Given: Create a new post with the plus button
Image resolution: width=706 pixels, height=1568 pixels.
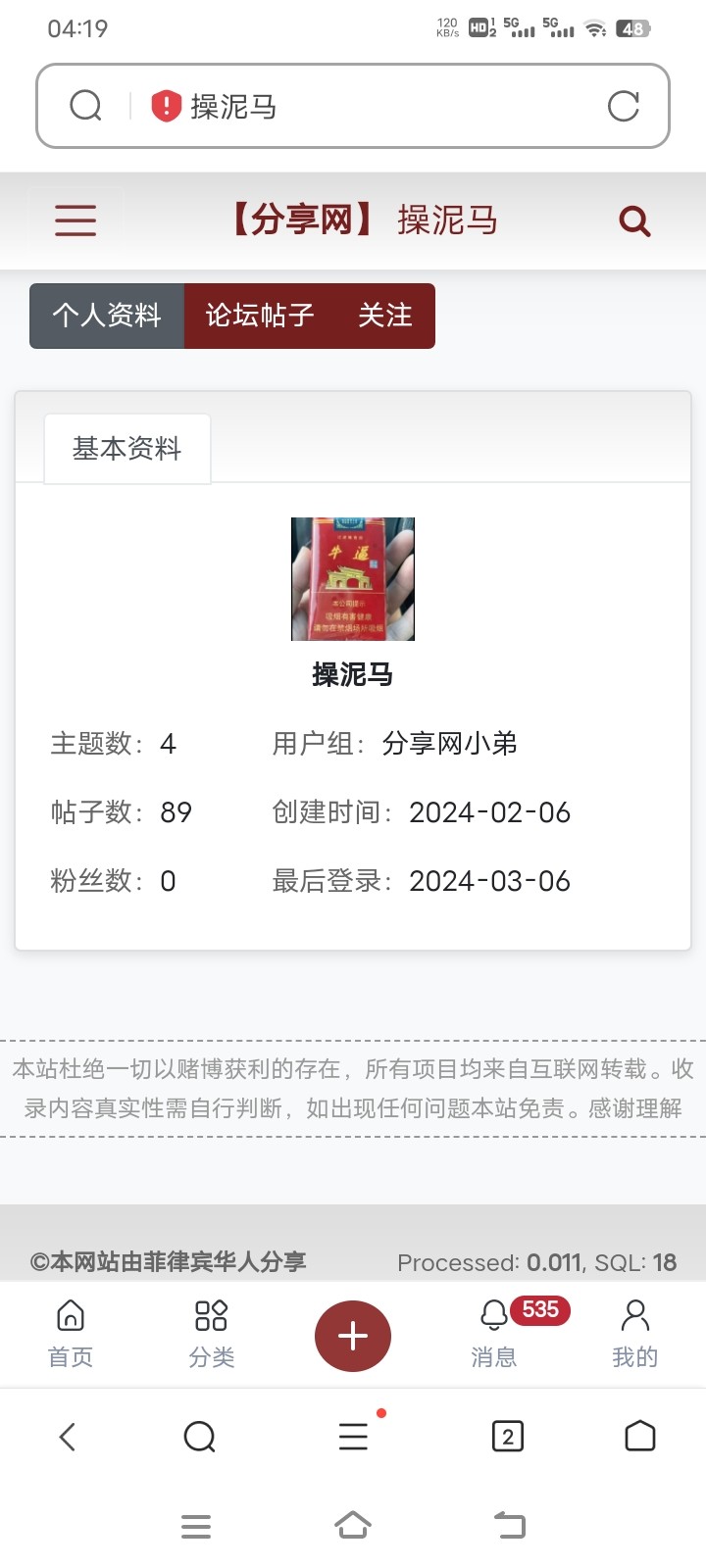Looking at the screenshot, I should tap(353, 1336).
